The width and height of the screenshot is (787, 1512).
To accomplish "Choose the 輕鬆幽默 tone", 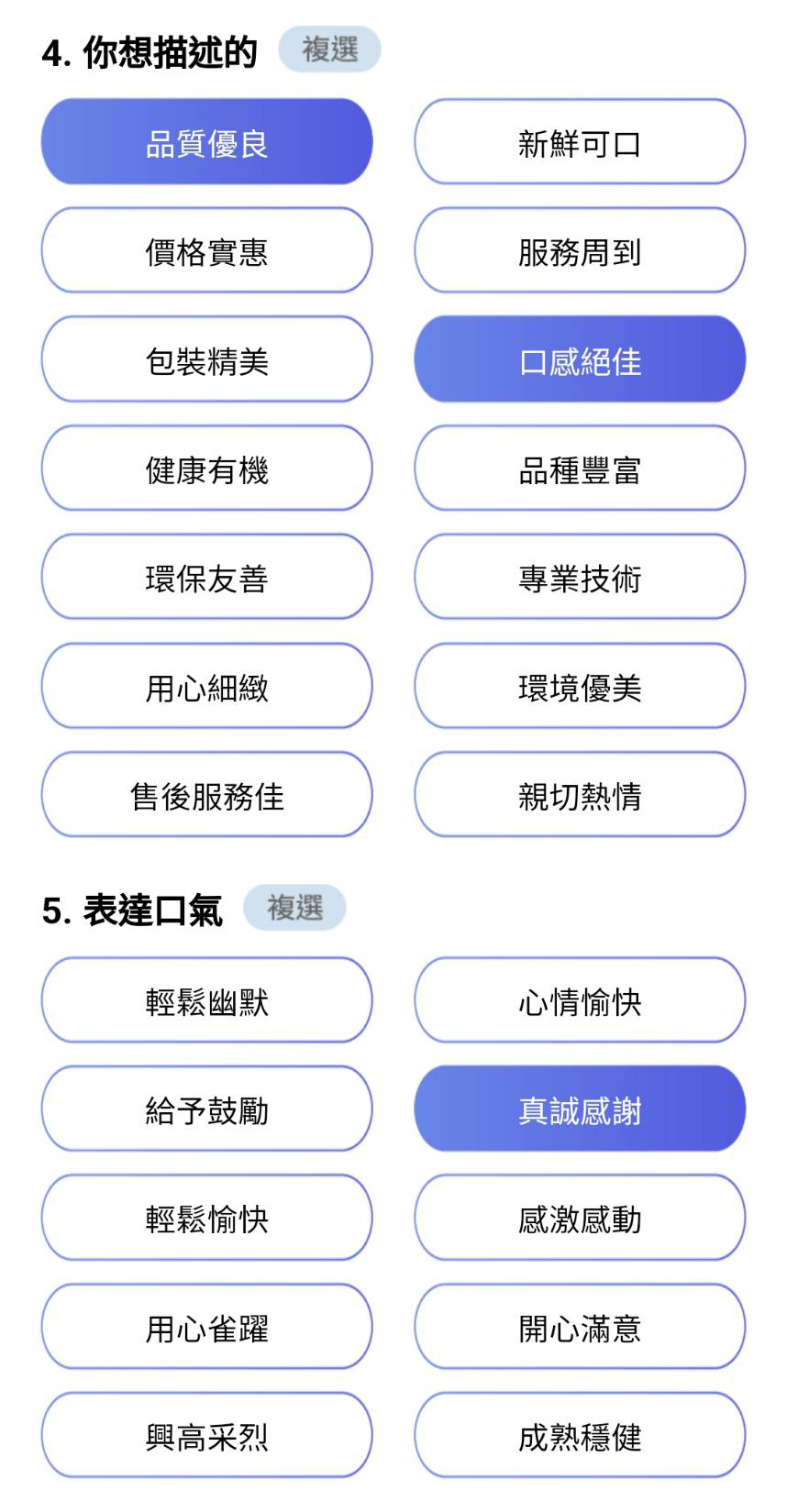I will 206,1000.
